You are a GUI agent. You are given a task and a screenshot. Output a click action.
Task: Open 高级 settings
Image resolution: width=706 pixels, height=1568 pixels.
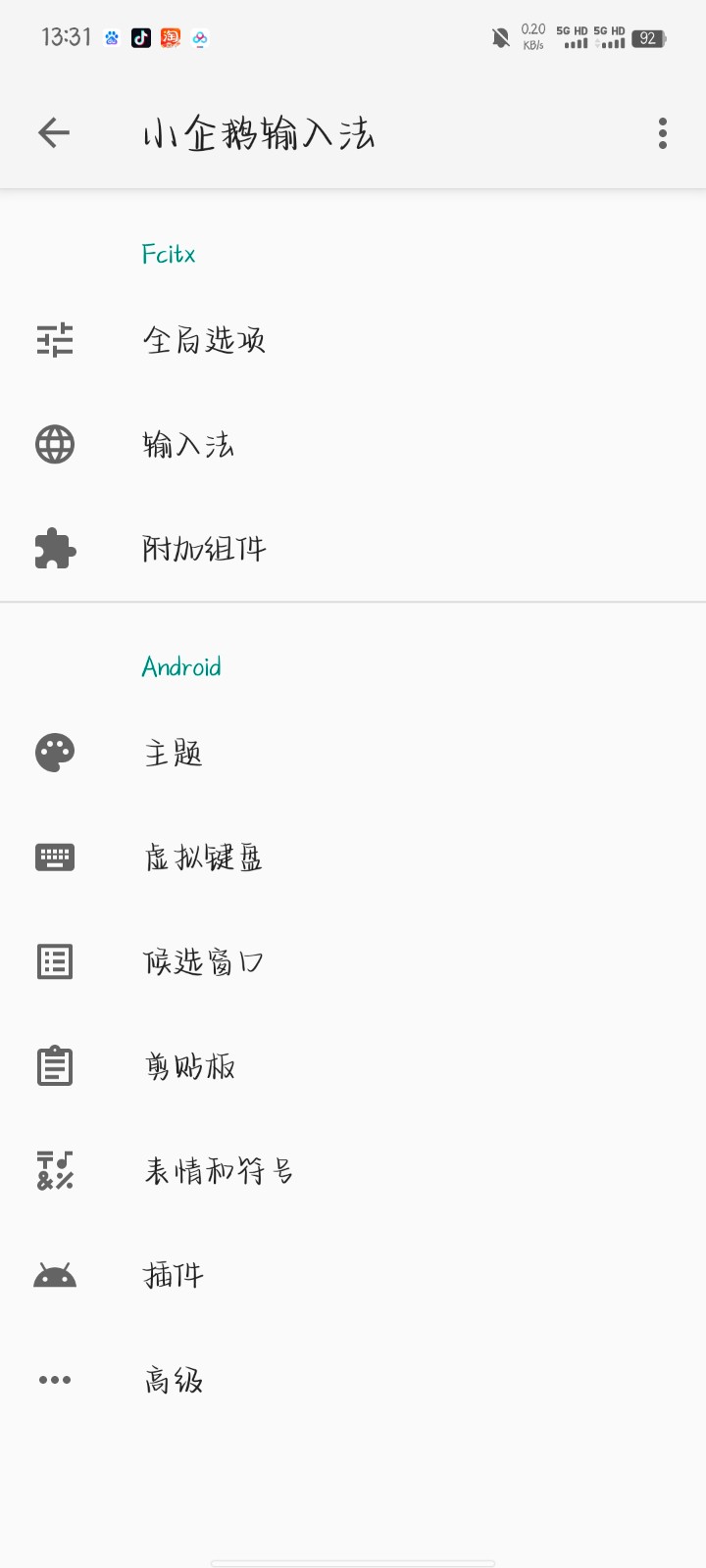[175, 1379]
